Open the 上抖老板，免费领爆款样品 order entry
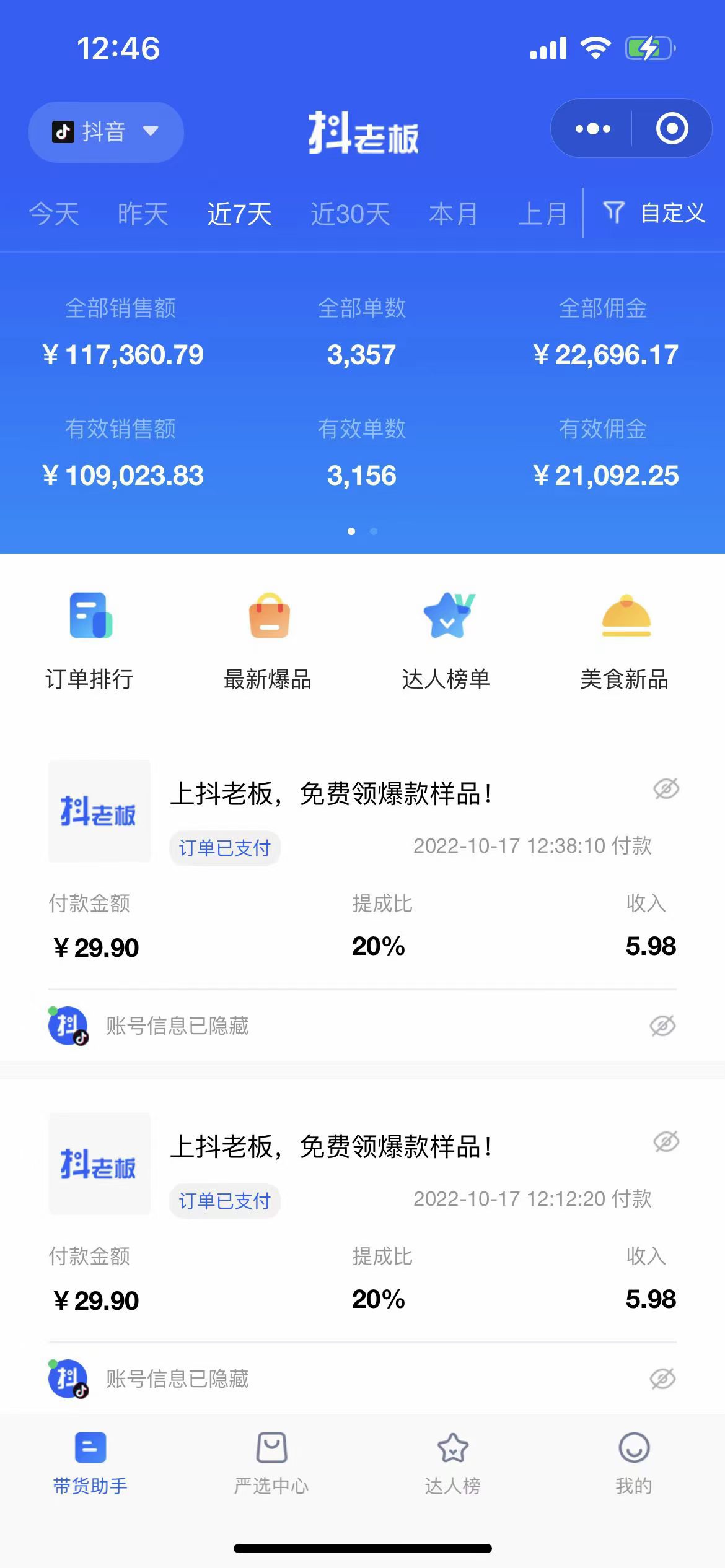 pos(332,796)
